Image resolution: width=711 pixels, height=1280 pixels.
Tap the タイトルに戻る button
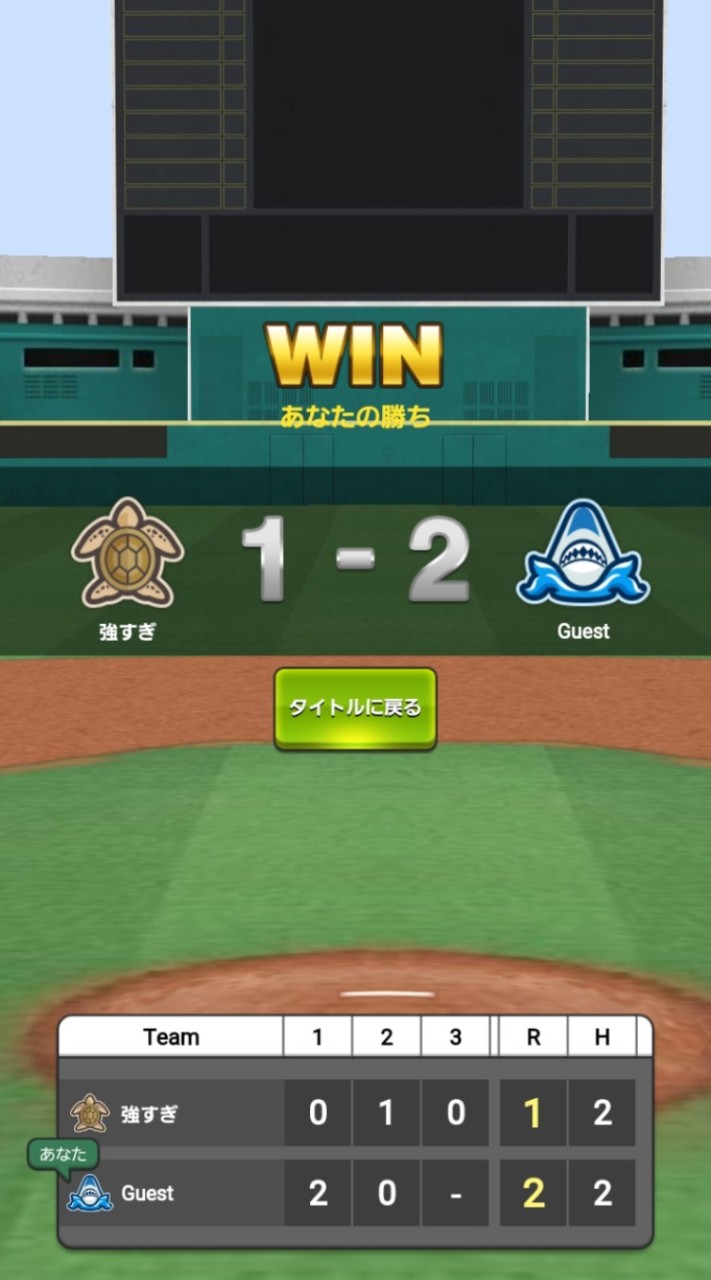point(355,708)
